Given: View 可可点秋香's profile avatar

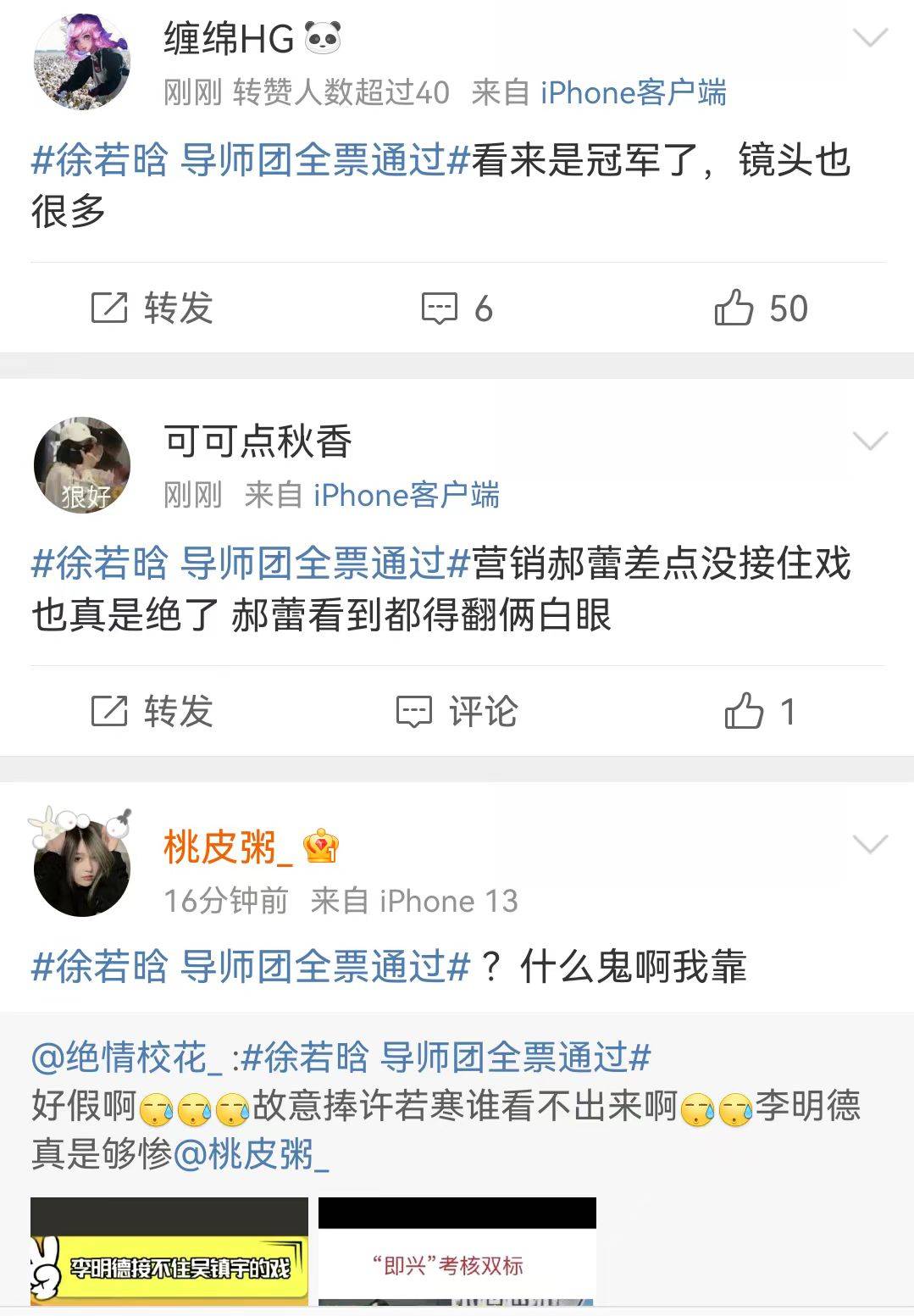Looking at the screenshot, I should coord(82,465).
